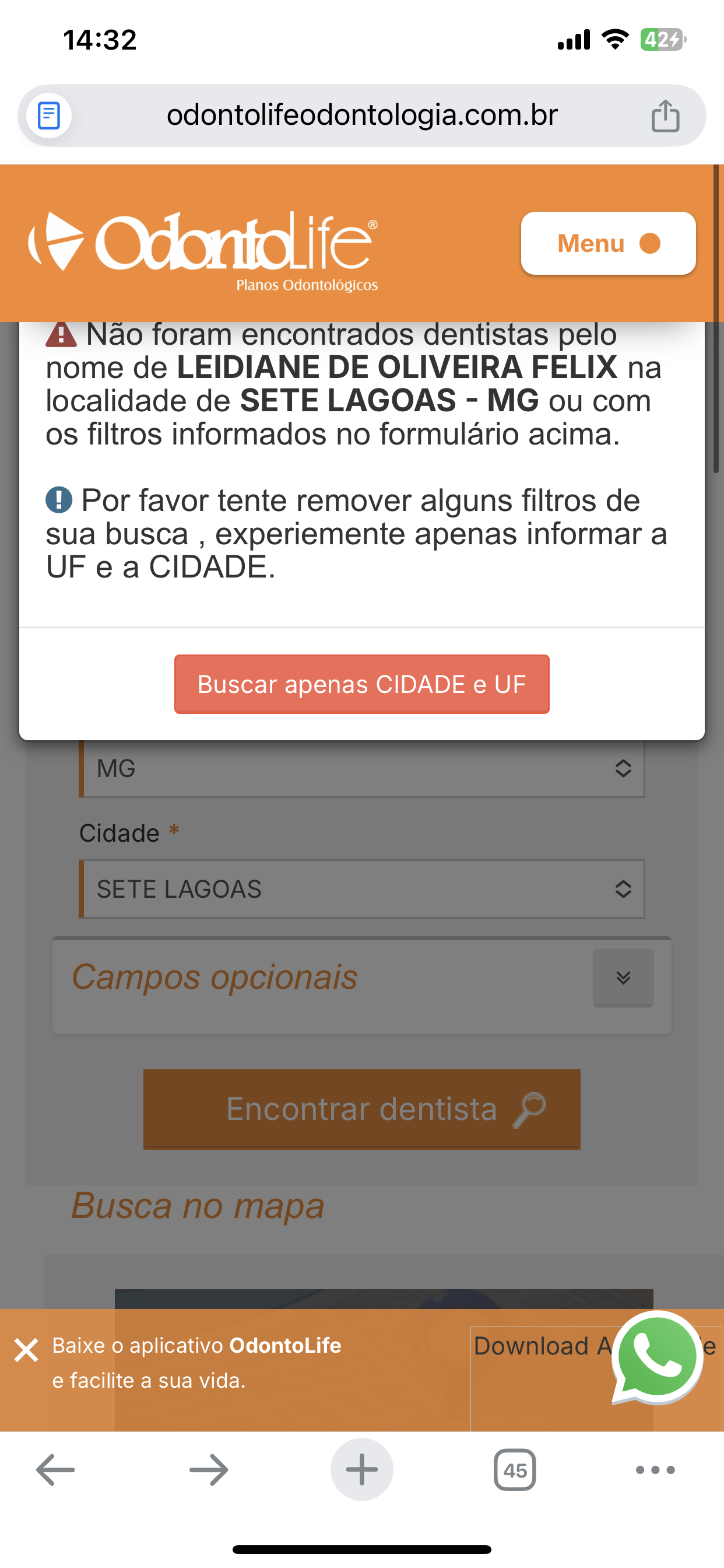Open the SETE LAGOAS city dropdown
724x1568 pixels.
pos(361,888)
